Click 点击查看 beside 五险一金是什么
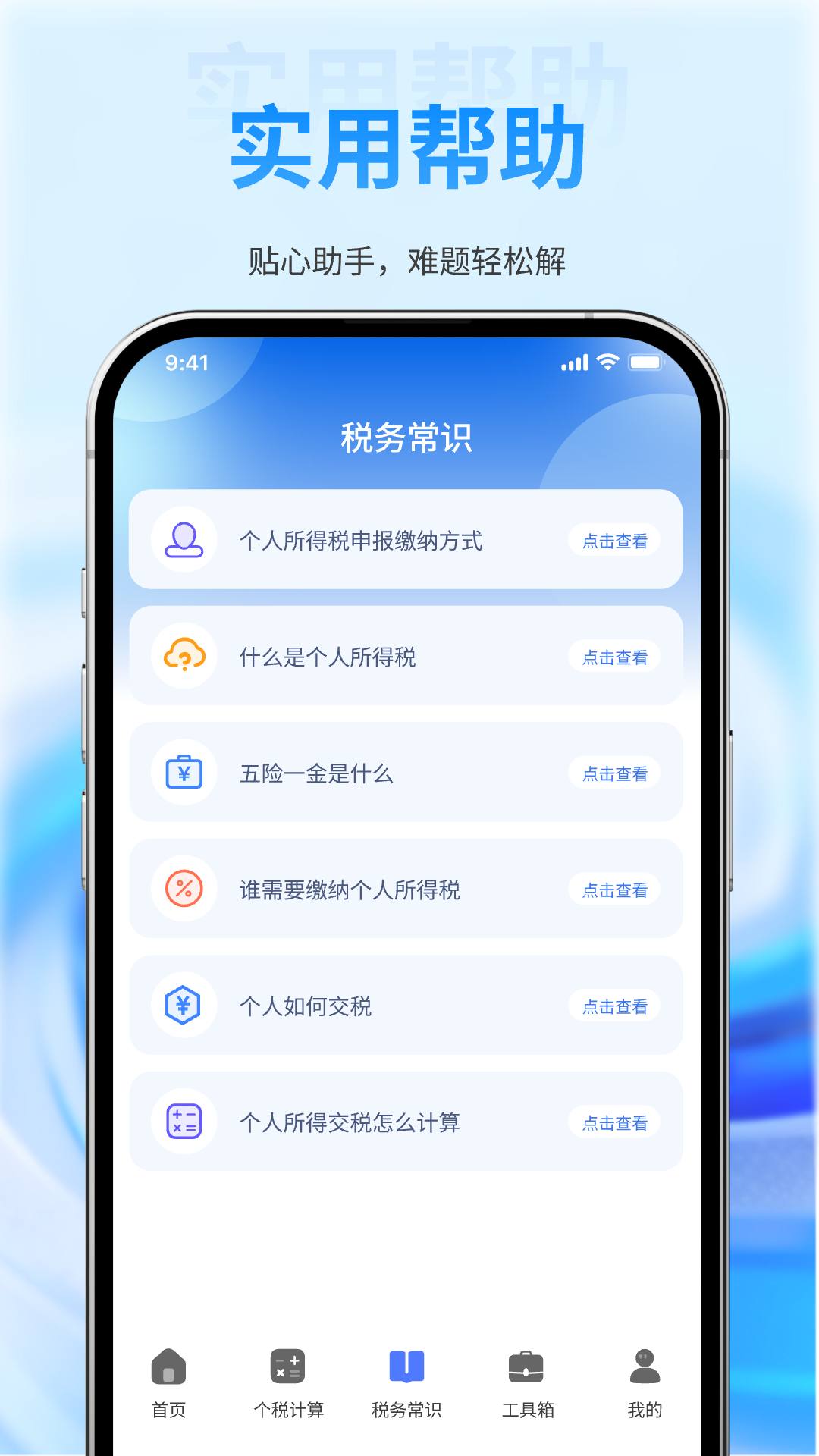This screenshot has height=1456, width=819. [x=614, y=773]
